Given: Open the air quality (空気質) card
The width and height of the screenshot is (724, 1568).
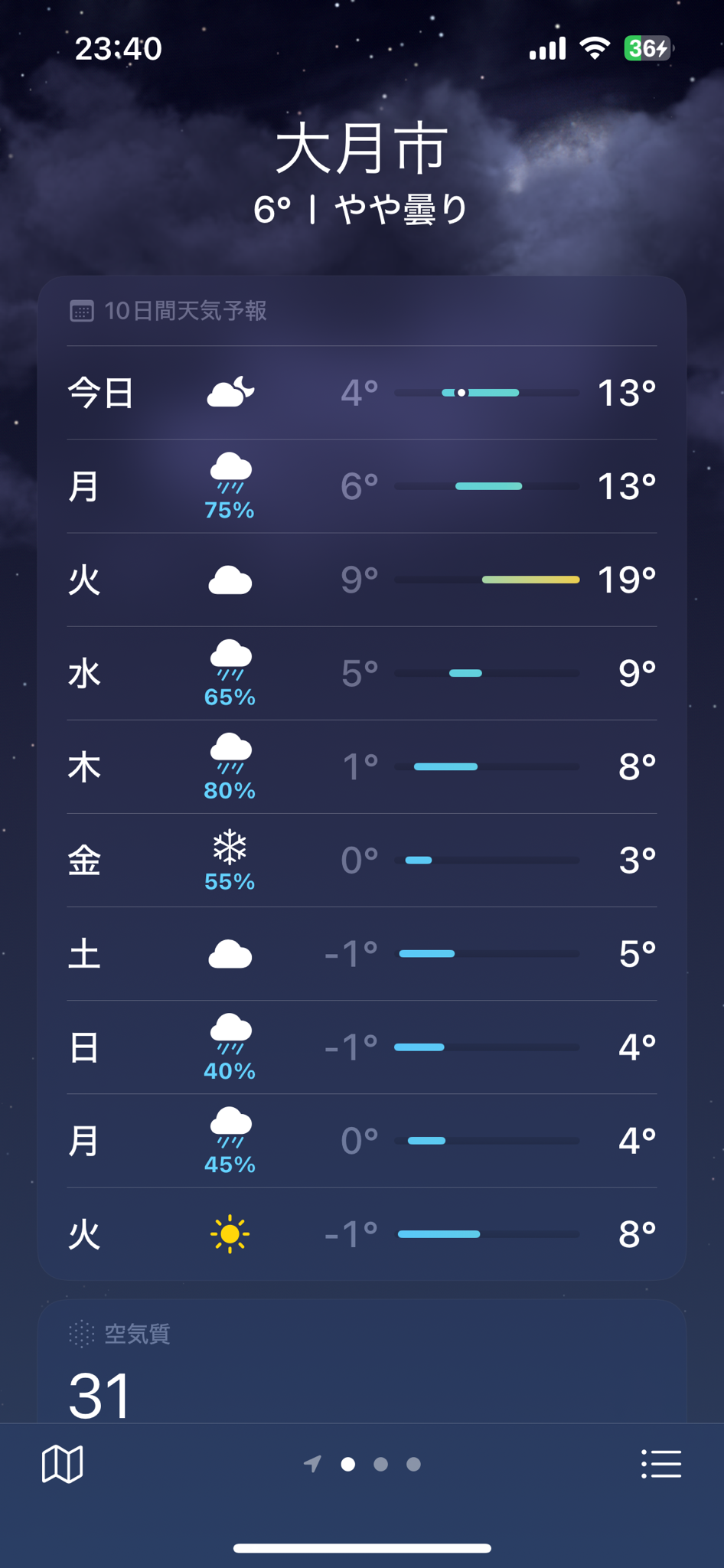Looking at the screenshot, I should point(362,1361).
